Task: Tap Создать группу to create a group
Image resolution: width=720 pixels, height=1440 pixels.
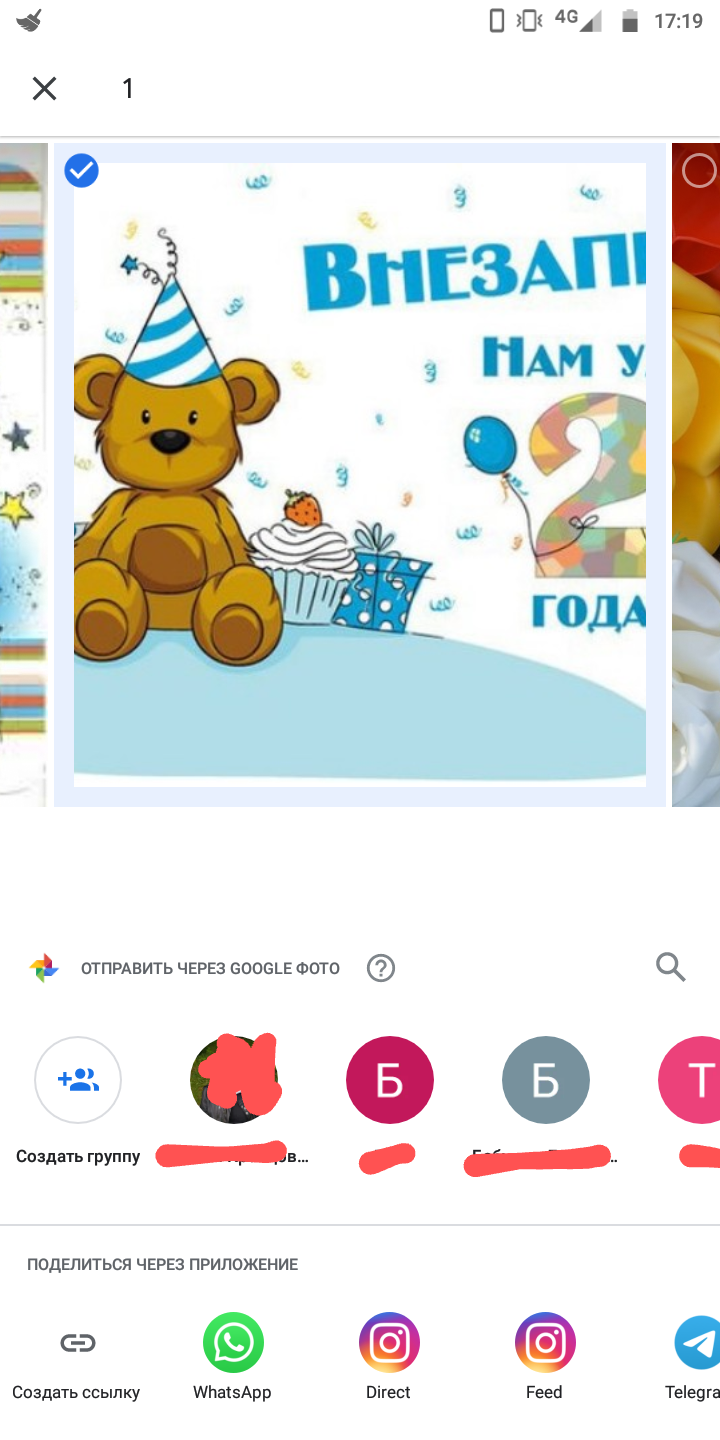Action: pos(78,1081)
